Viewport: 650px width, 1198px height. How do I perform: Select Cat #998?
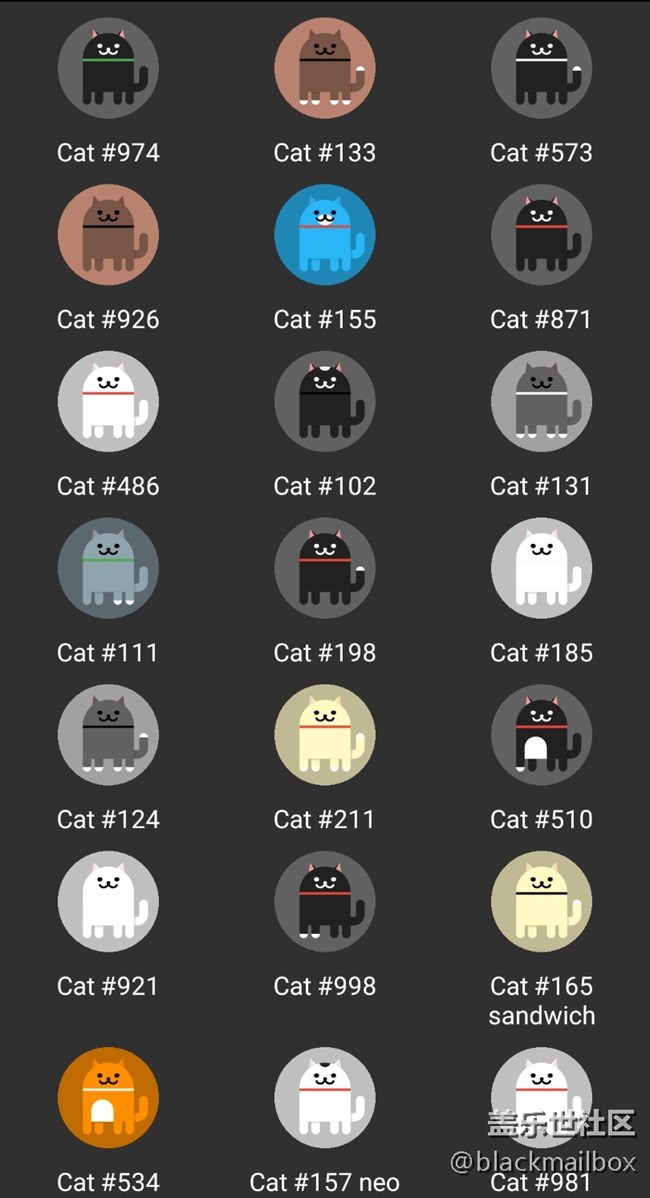[x=325, y=902]
